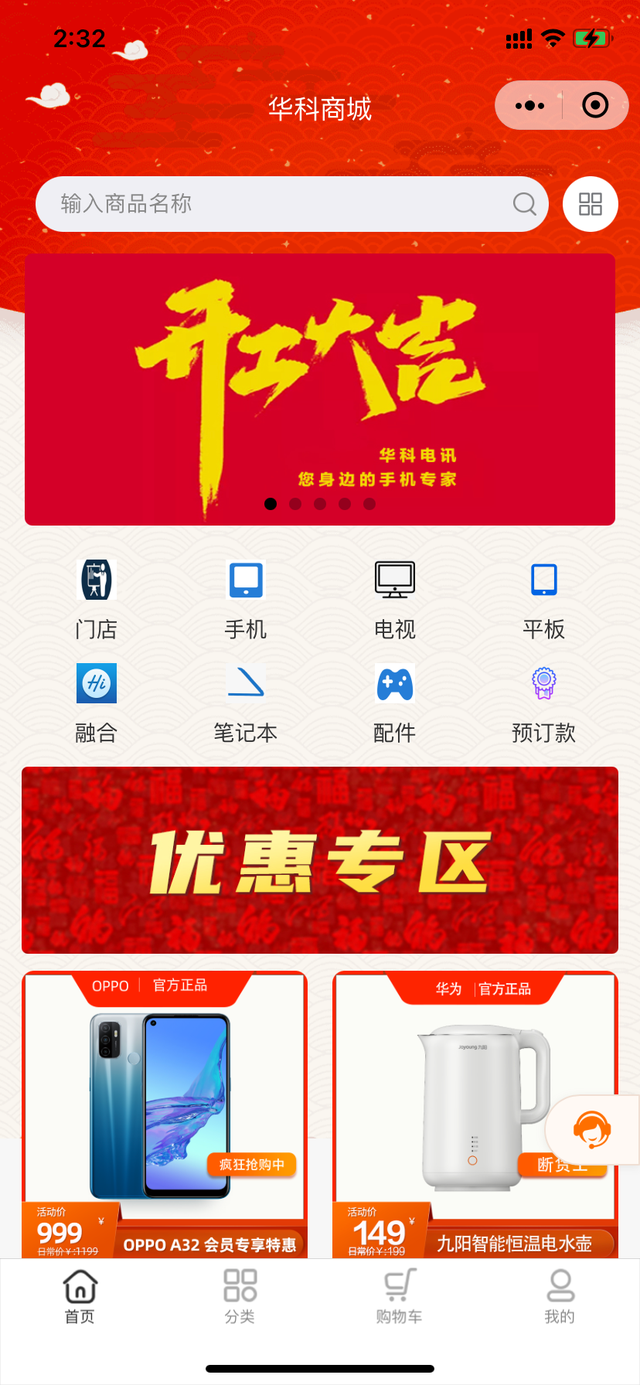This screenshot has width=640, height=1385.
Task: Browse the 配件 accessories category
Action: [x=394, y=703]
